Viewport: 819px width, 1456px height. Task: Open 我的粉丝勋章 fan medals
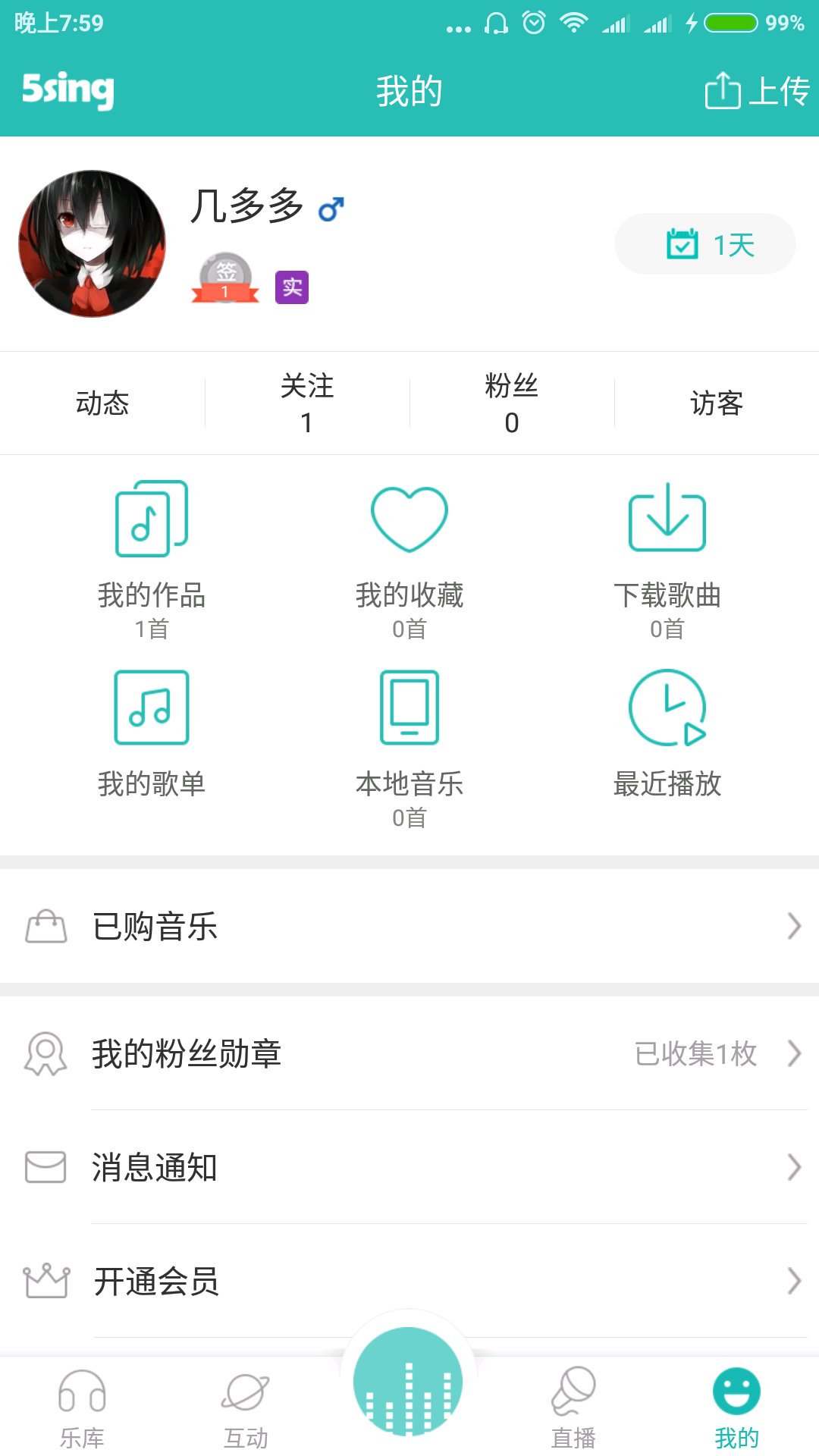pyautogui.click(x=409, y=1053)
